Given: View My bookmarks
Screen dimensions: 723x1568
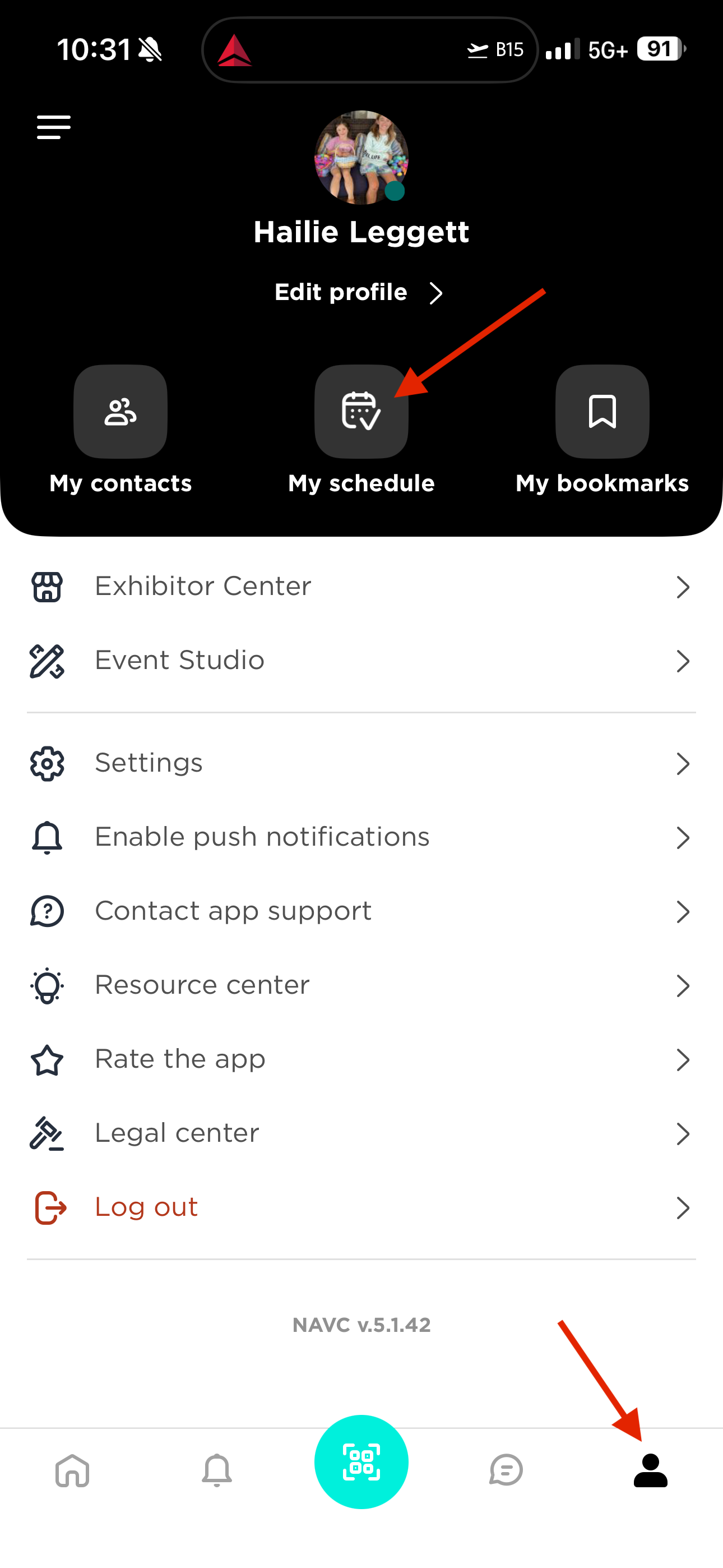Looking at the screenshot, I should tap(602, 412).
